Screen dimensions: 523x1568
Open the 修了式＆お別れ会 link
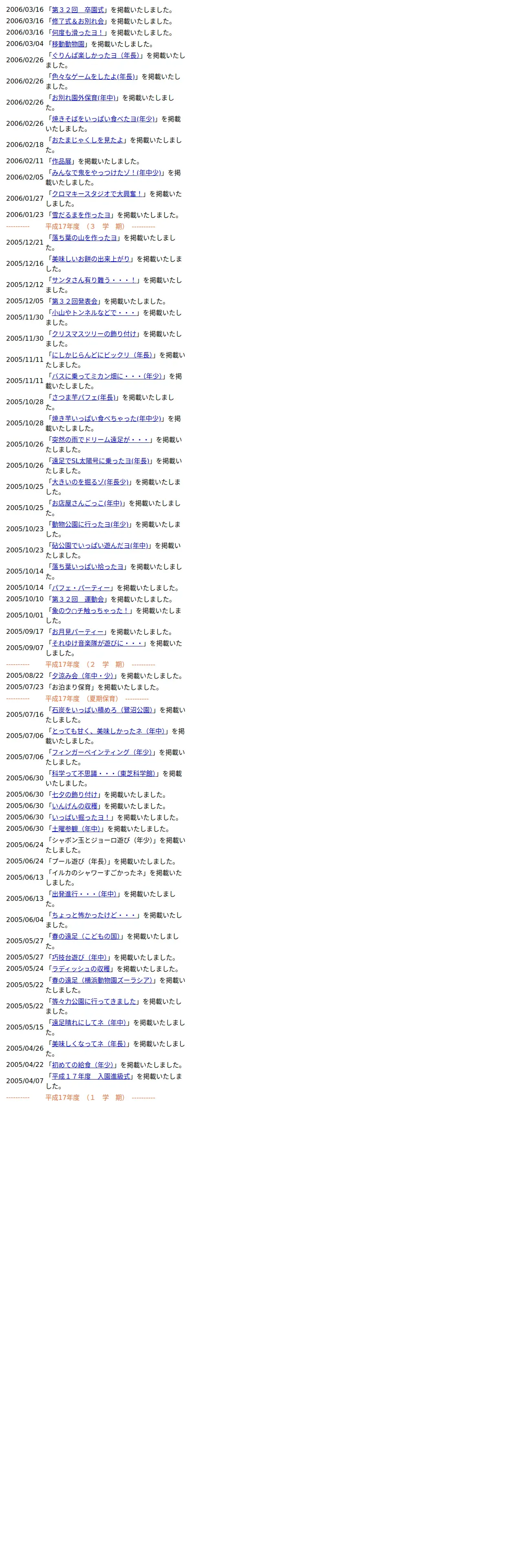click(x=77, y=21)
